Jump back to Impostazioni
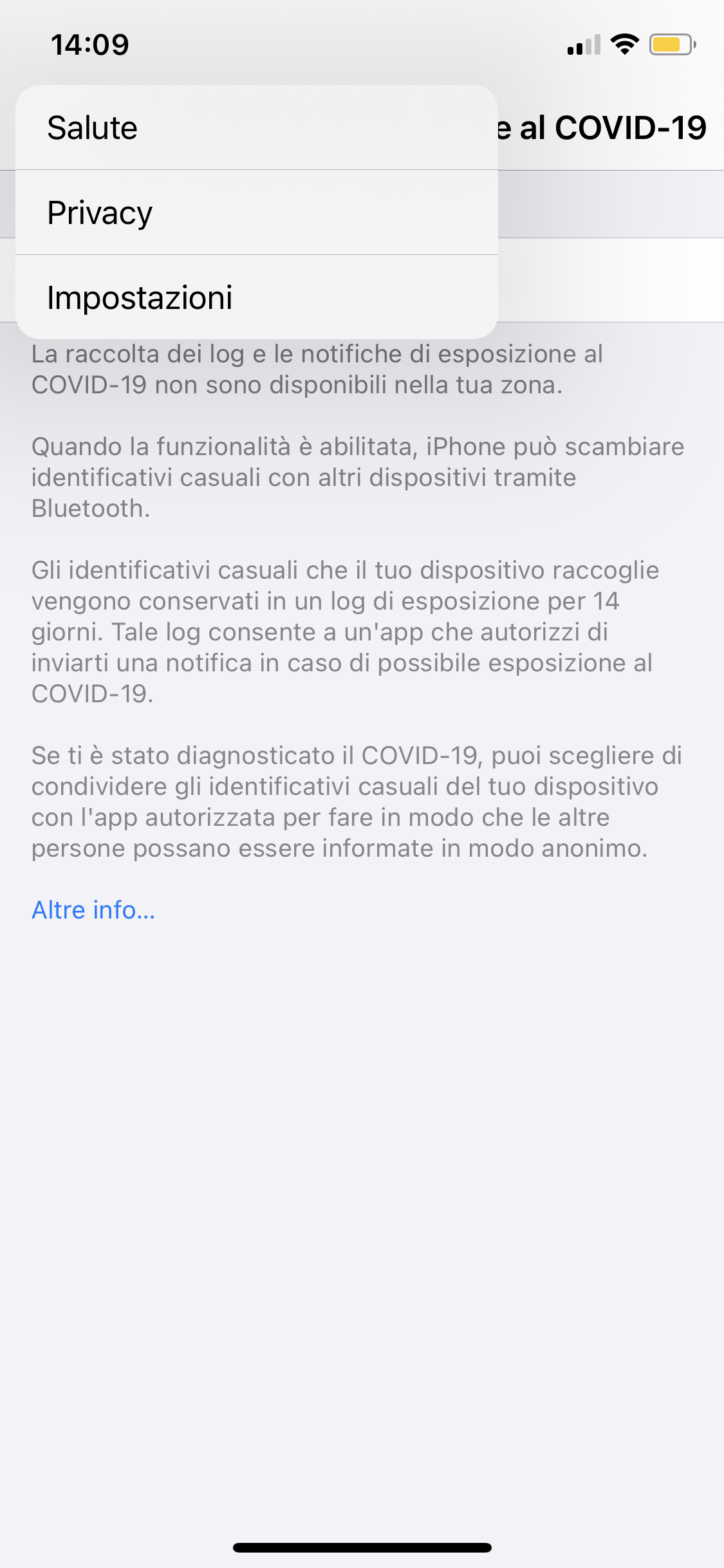The image size is (724, 1568). tap(256, 297)
